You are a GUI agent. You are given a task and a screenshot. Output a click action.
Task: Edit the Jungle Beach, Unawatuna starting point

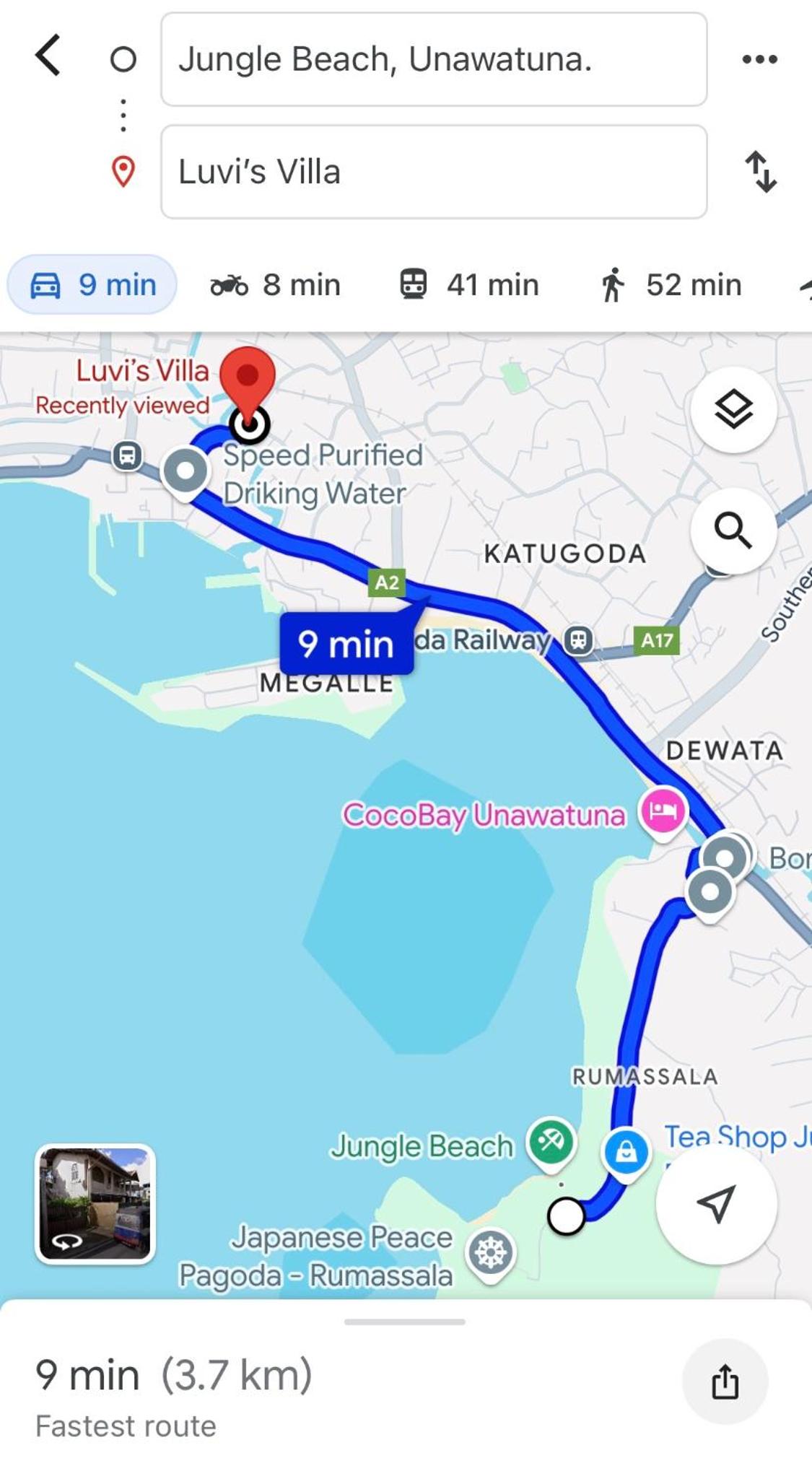pos(434,59)
